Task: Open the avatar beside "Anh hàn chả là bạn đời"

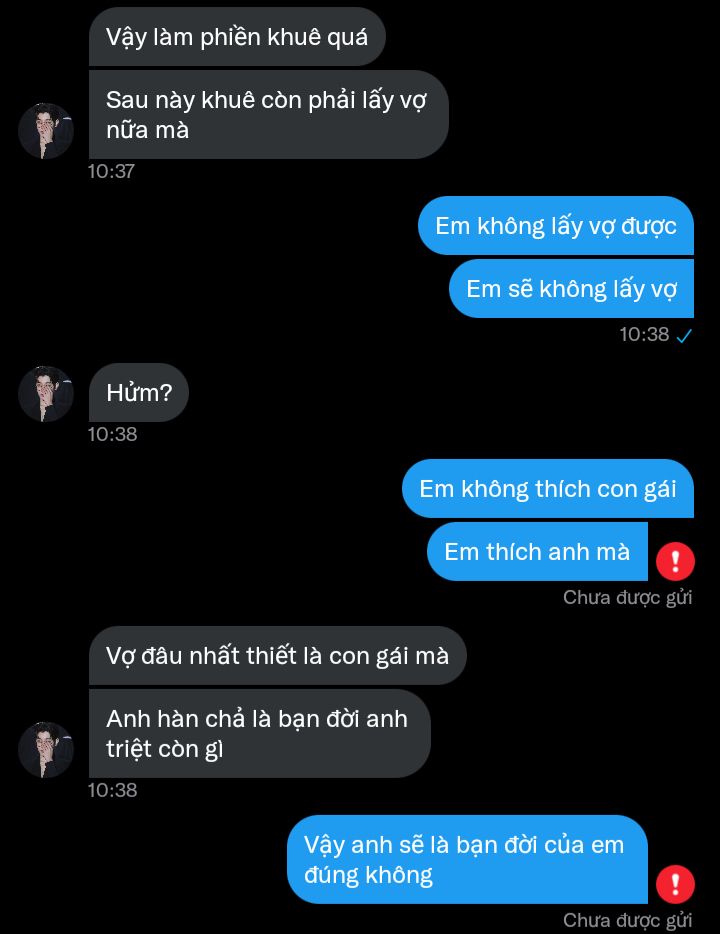Action: click(x=46, y=750)
